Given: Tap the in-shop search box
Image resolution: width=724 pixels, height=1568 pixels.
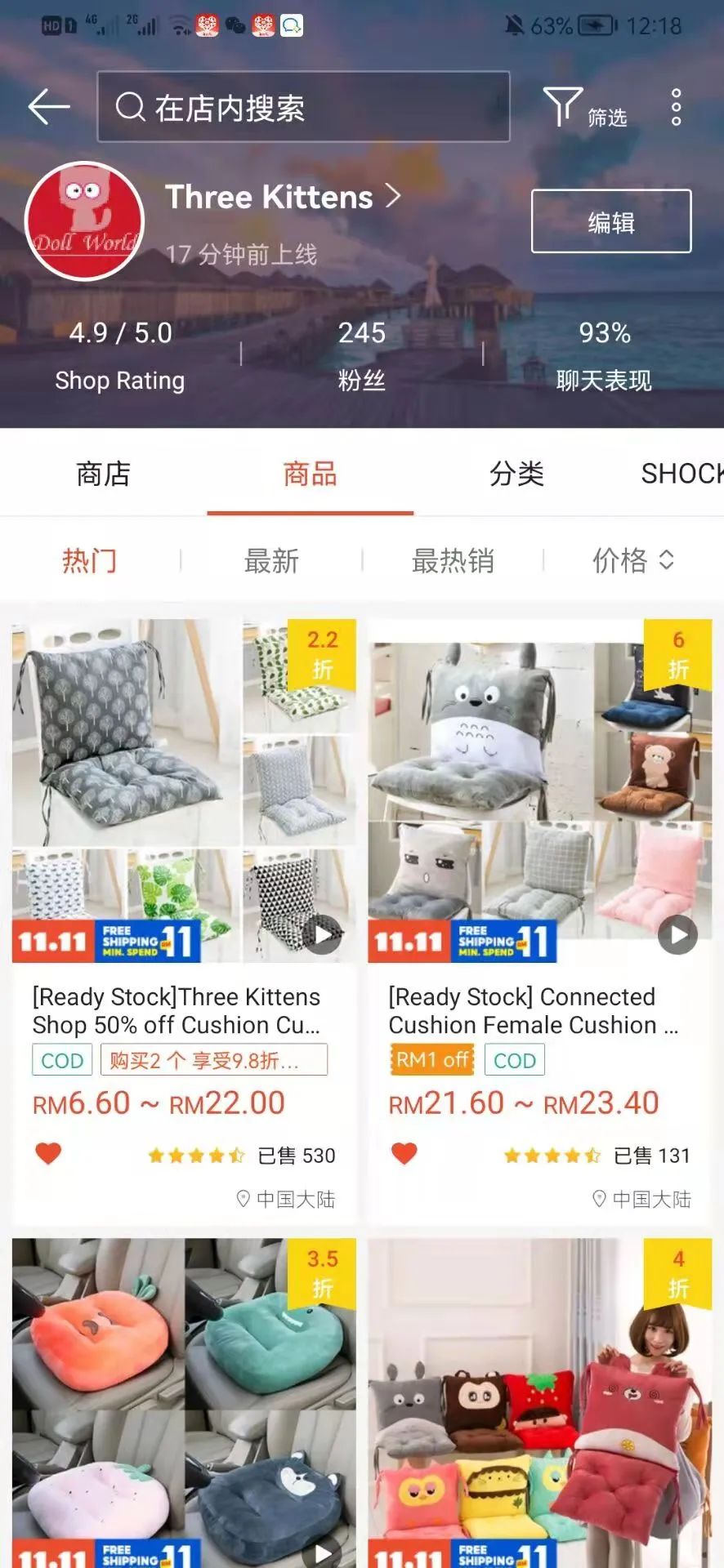Looking at the screenshot, I should tap(303, 107).
